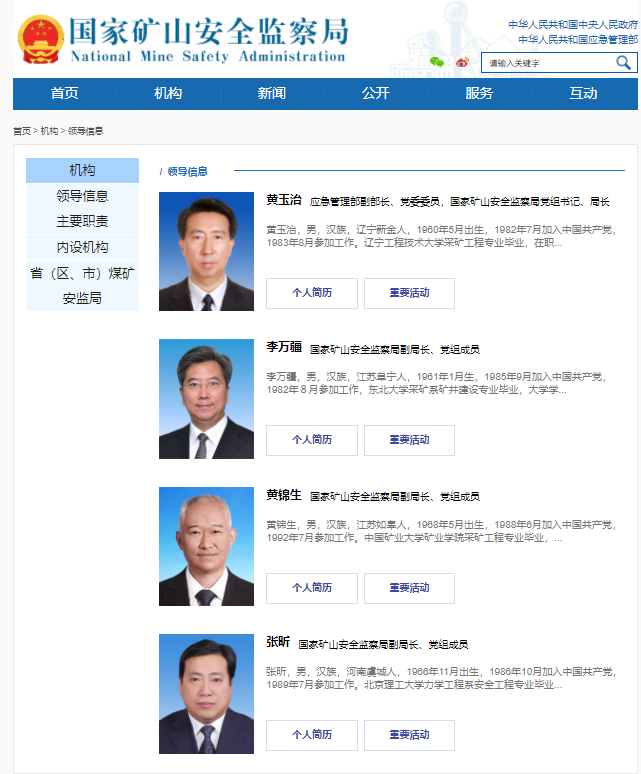View 黄玉治's 个人简历
Viewport: 641px width, 774px height.
pos(311,293)
